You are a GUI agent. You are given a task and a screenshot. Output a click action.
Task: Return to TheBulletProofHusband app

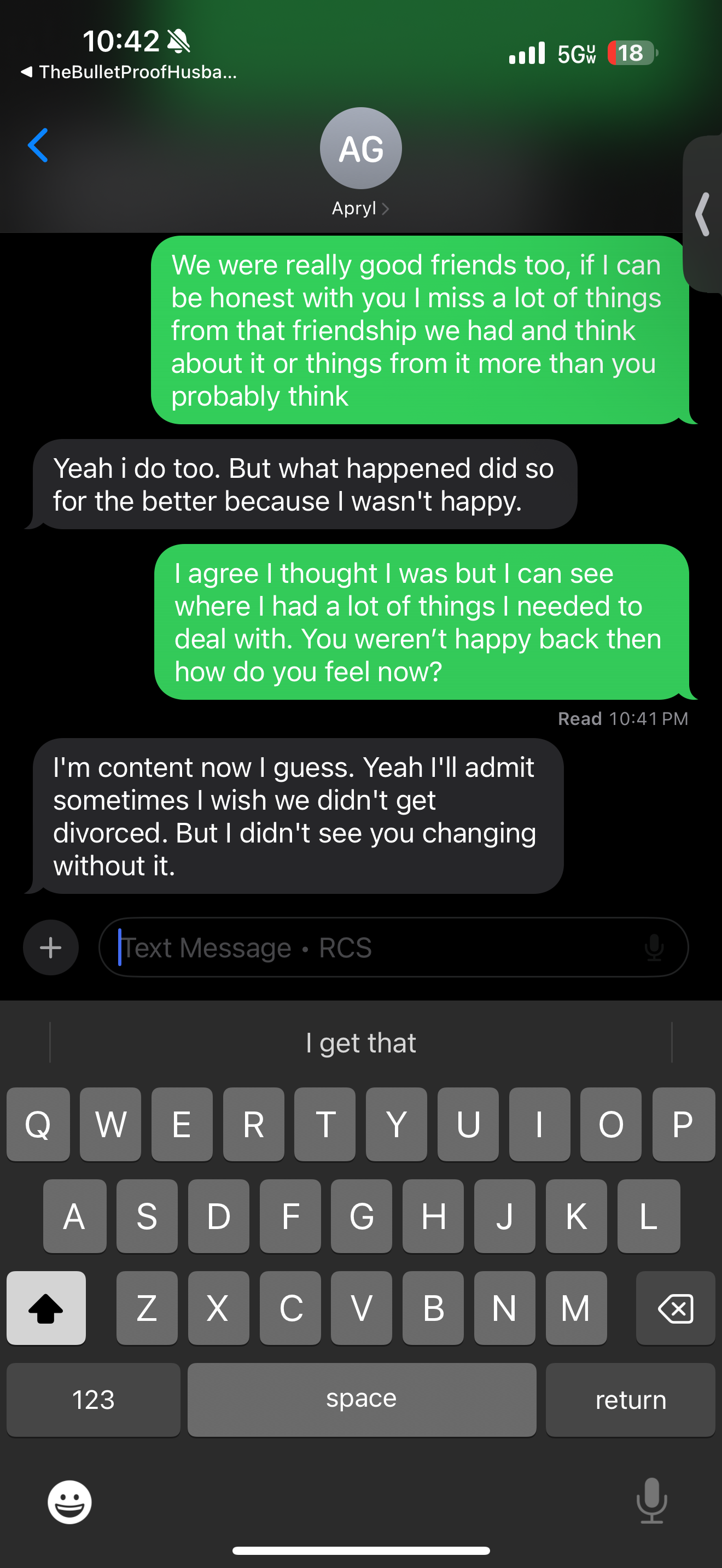coord(128,72)
